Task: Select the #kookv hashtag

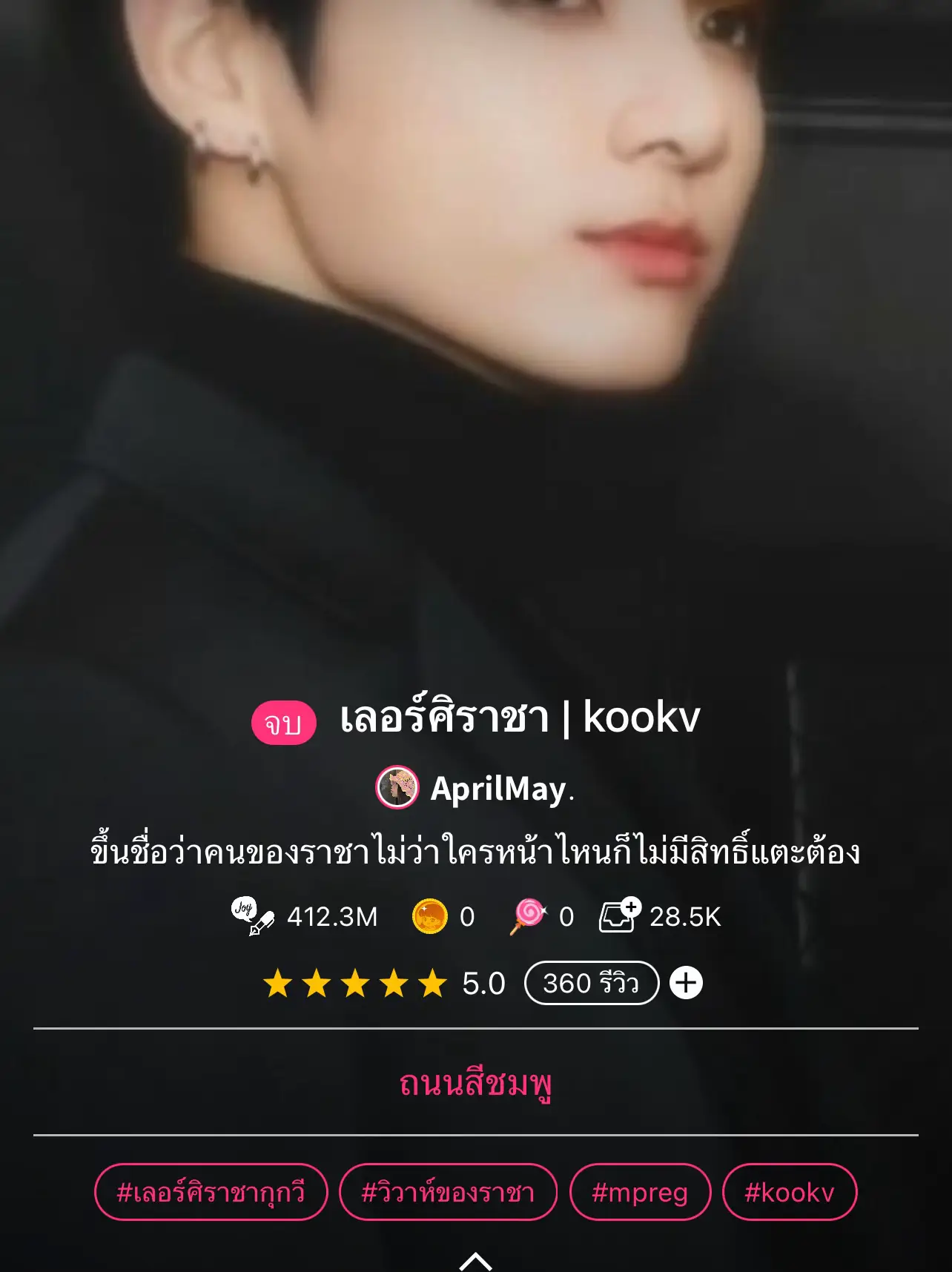Action: coord(790,1191)
